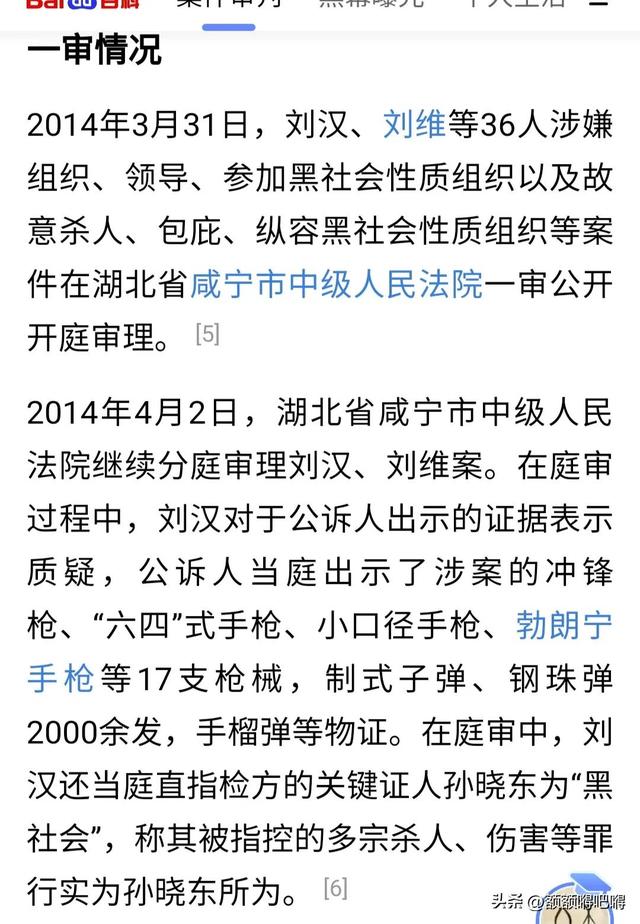View reference citation [5]
This screenshot has height=924, width=640.
[207, 334]
